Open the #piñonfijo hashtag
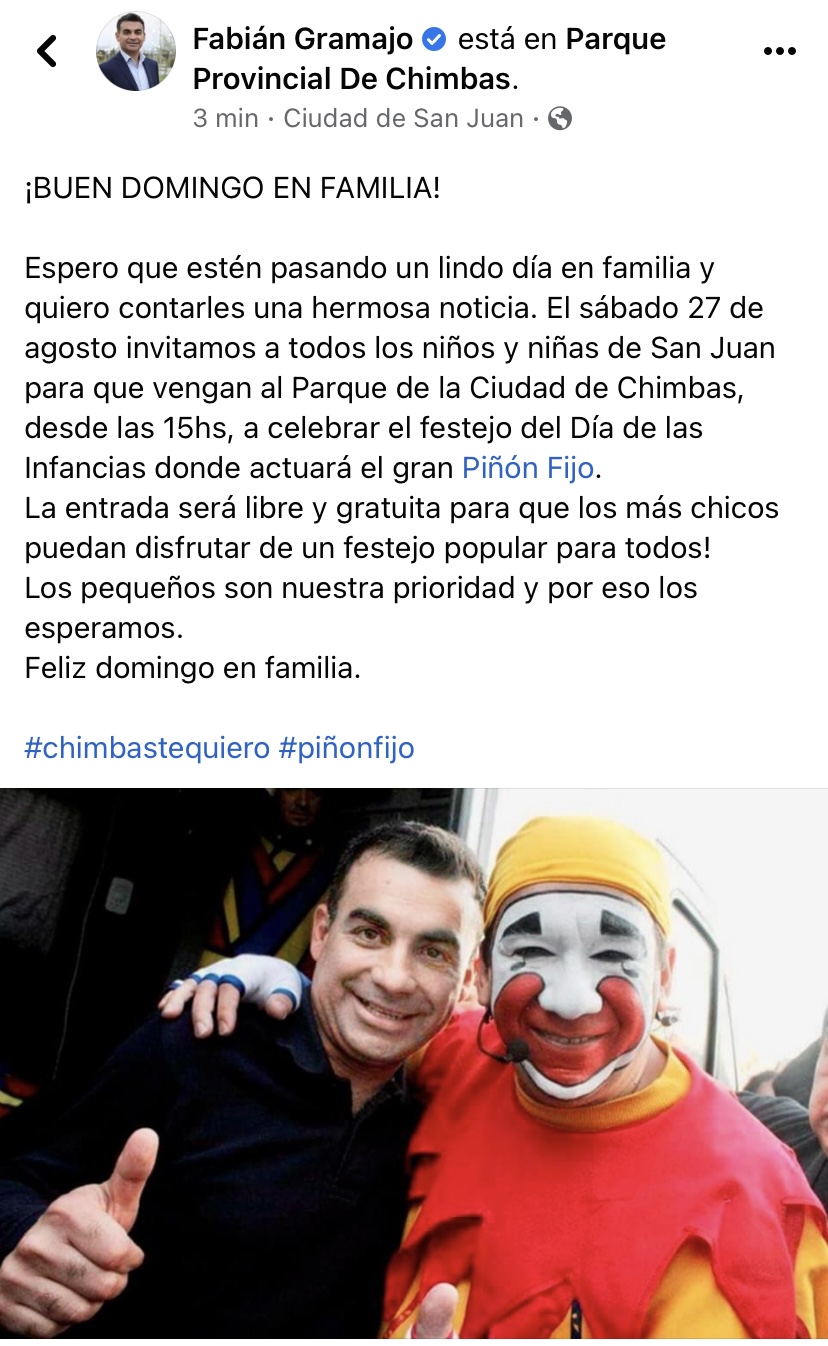The image size is (828, 1346). click(346, 748)
